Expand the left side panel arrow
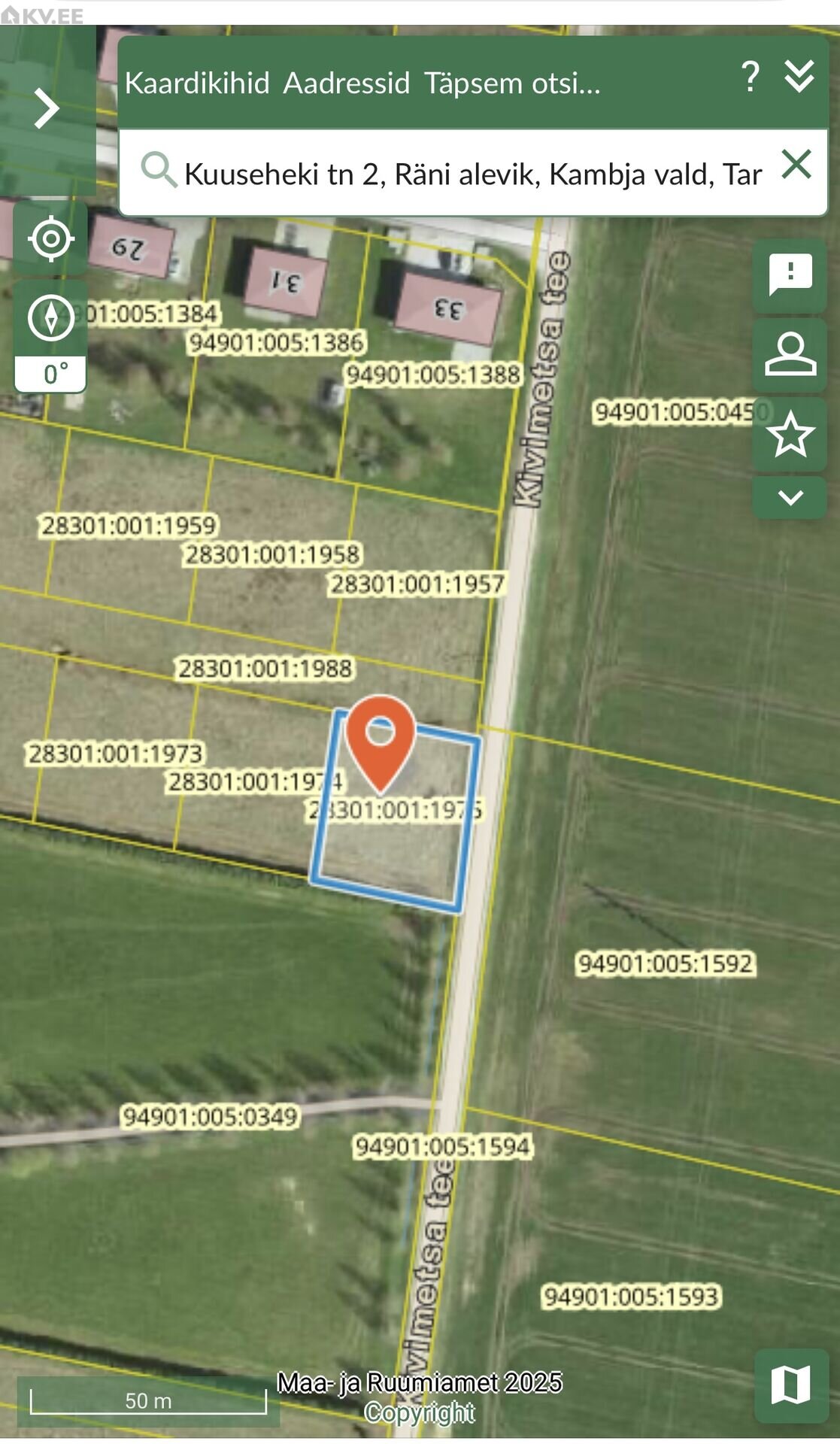The image size is (840, 1444). 47,108
